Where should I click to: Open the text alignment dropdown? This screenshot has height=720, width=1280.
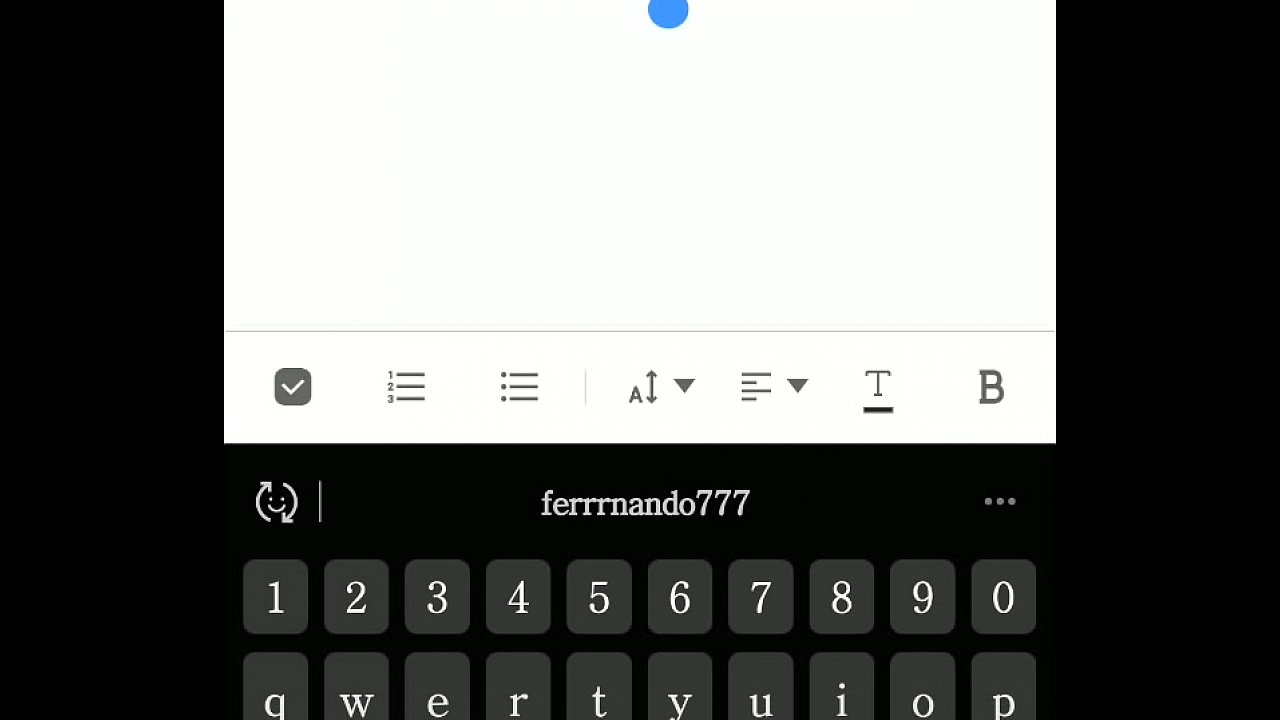tap(774, 387)
